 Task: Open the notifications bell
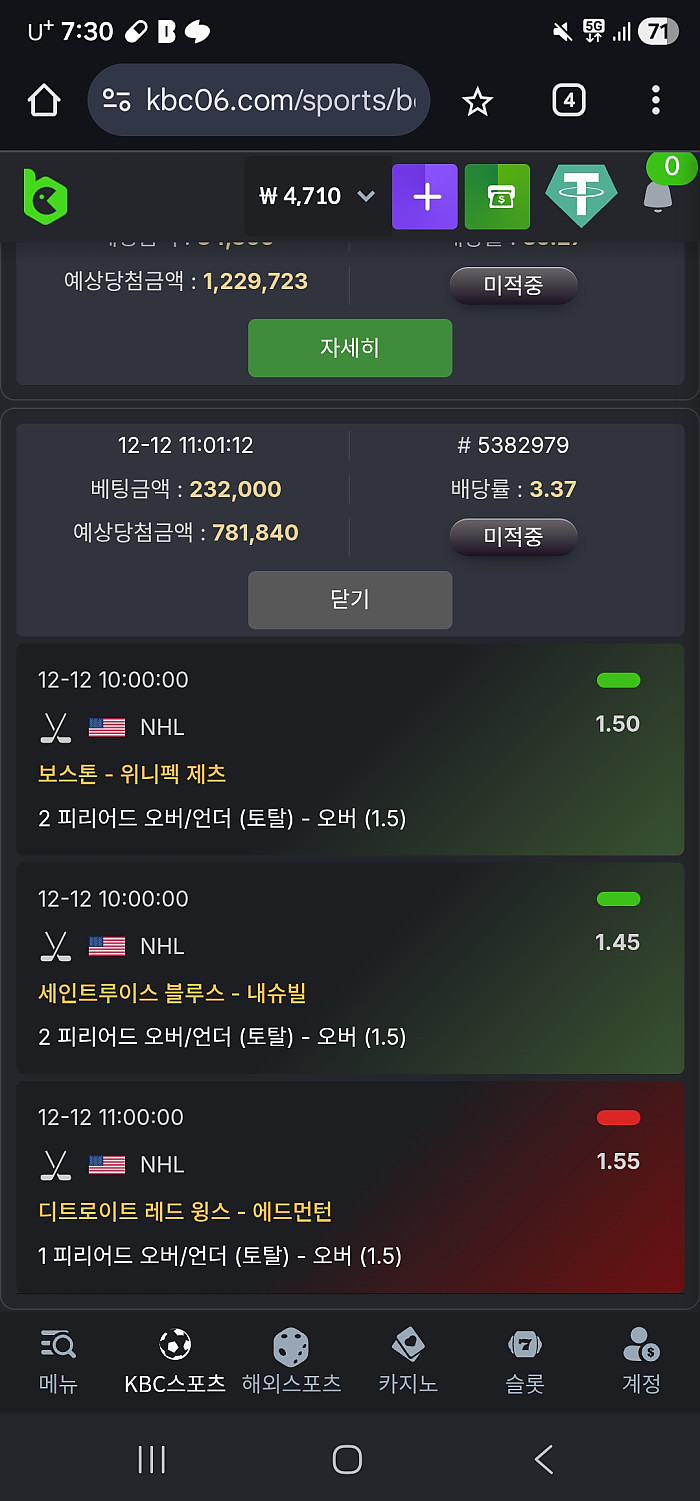(657, 196)
